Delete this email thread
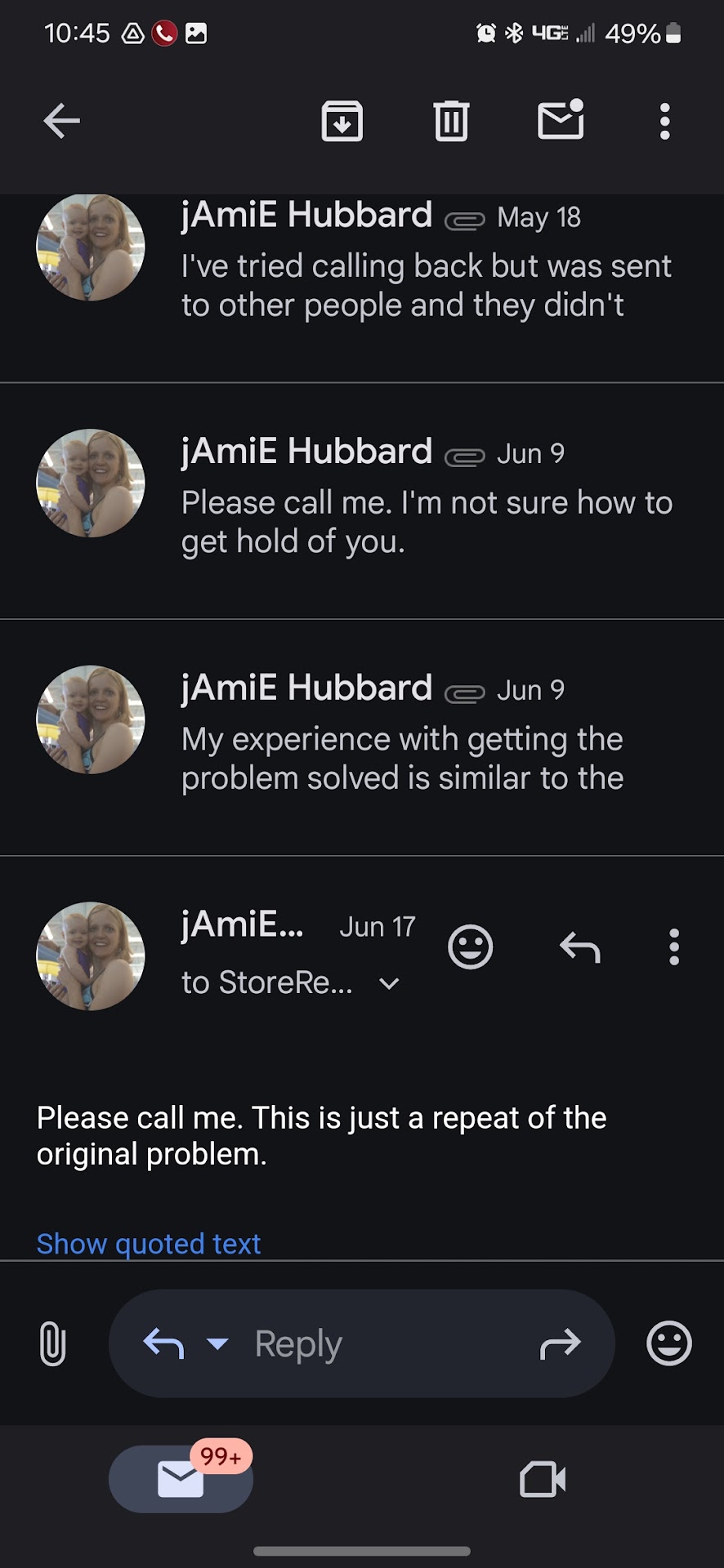Image resolution: width=724 pixels, height=1568 pixels. pos(451,122)
